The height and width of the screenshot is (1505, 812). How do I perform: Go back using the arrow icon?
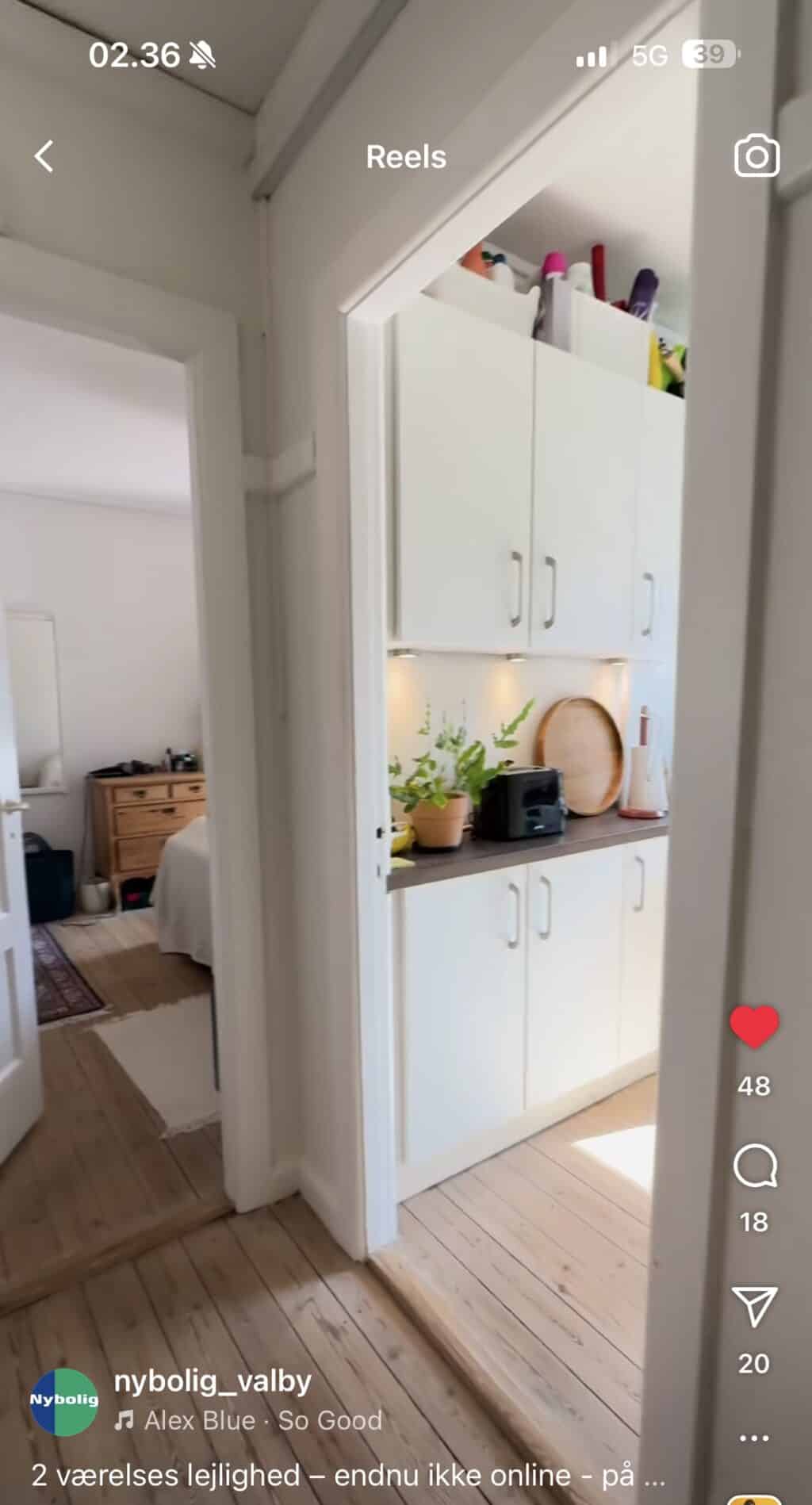[x=44, y=156]
